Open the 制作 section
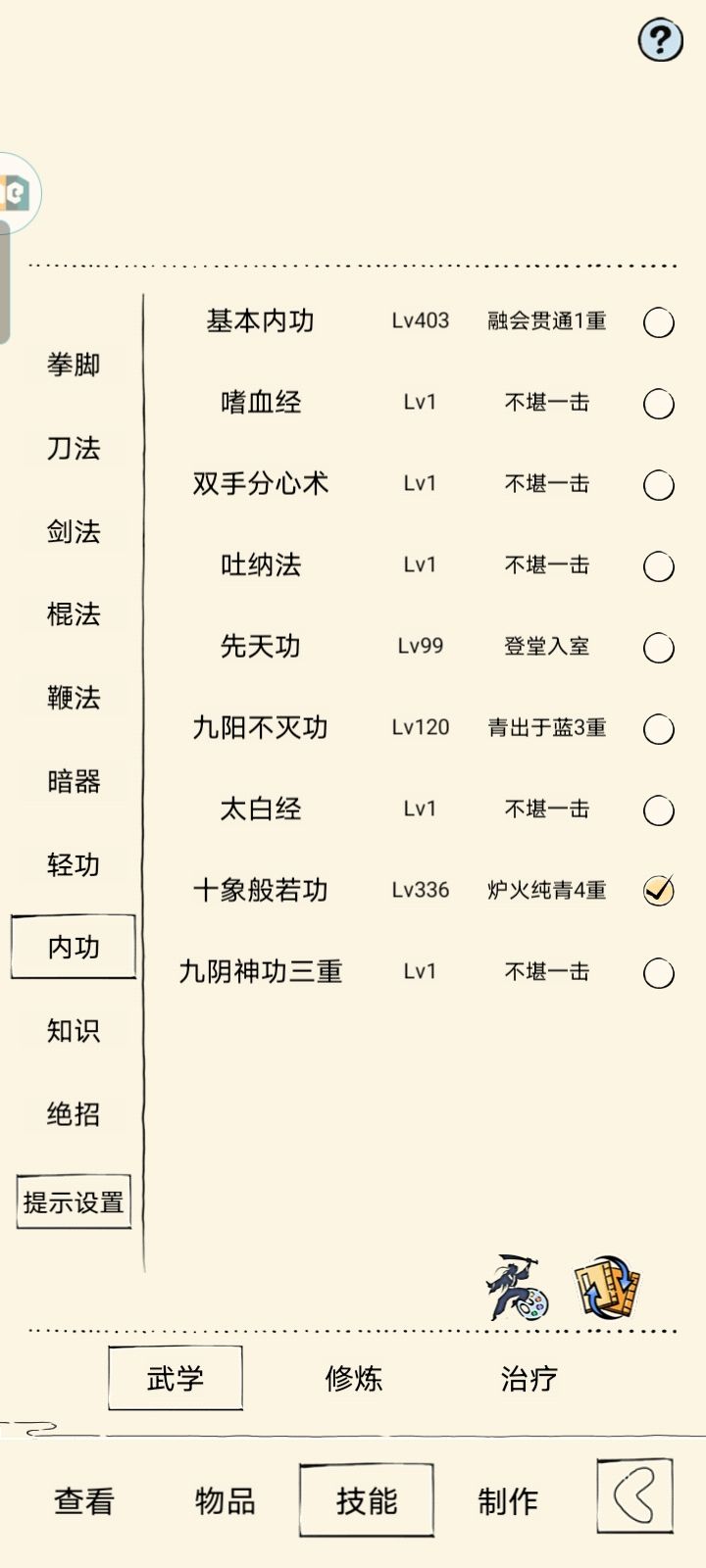Screen dimensions: 706x1568 click(508, 1499)
